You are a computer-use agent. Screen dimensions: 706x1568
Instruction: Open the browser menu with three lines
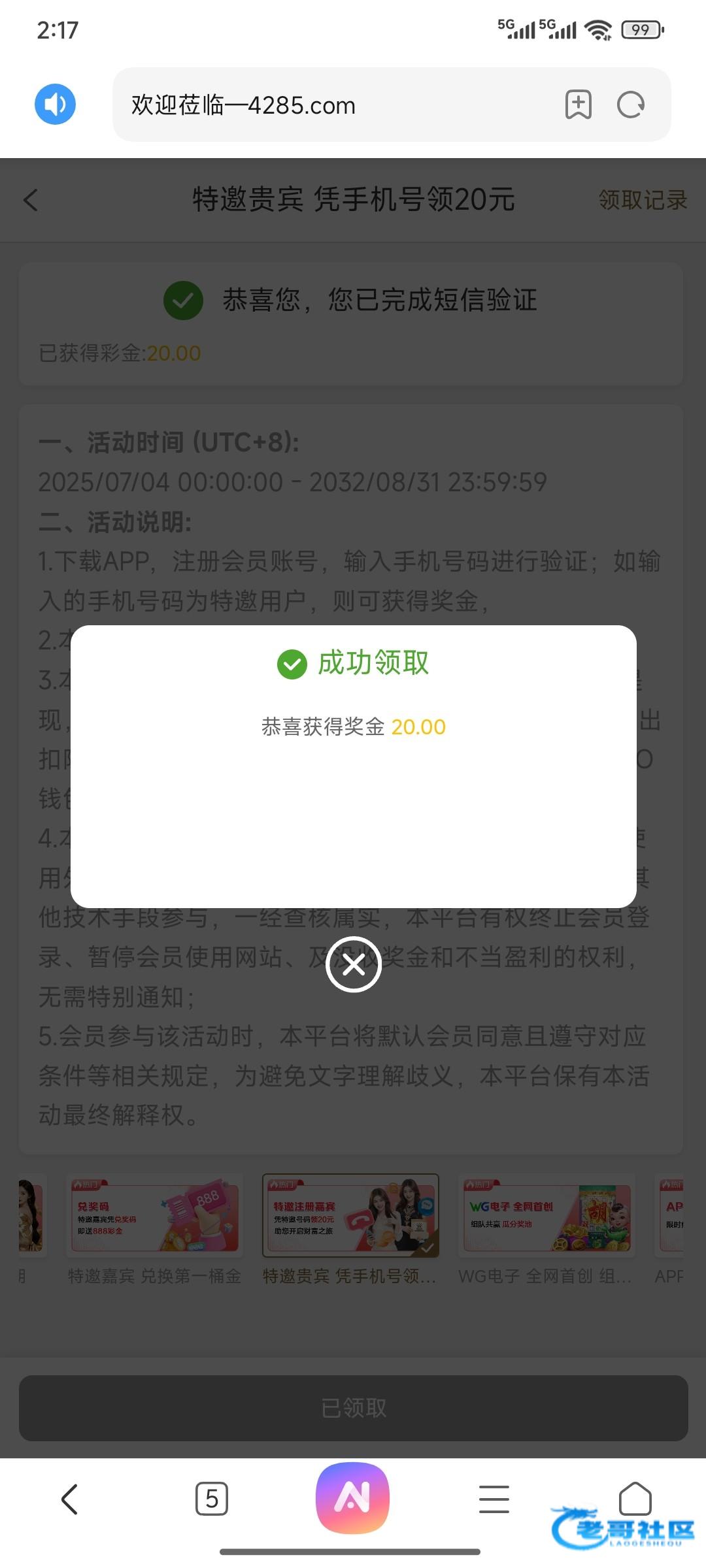(494, 1499)
